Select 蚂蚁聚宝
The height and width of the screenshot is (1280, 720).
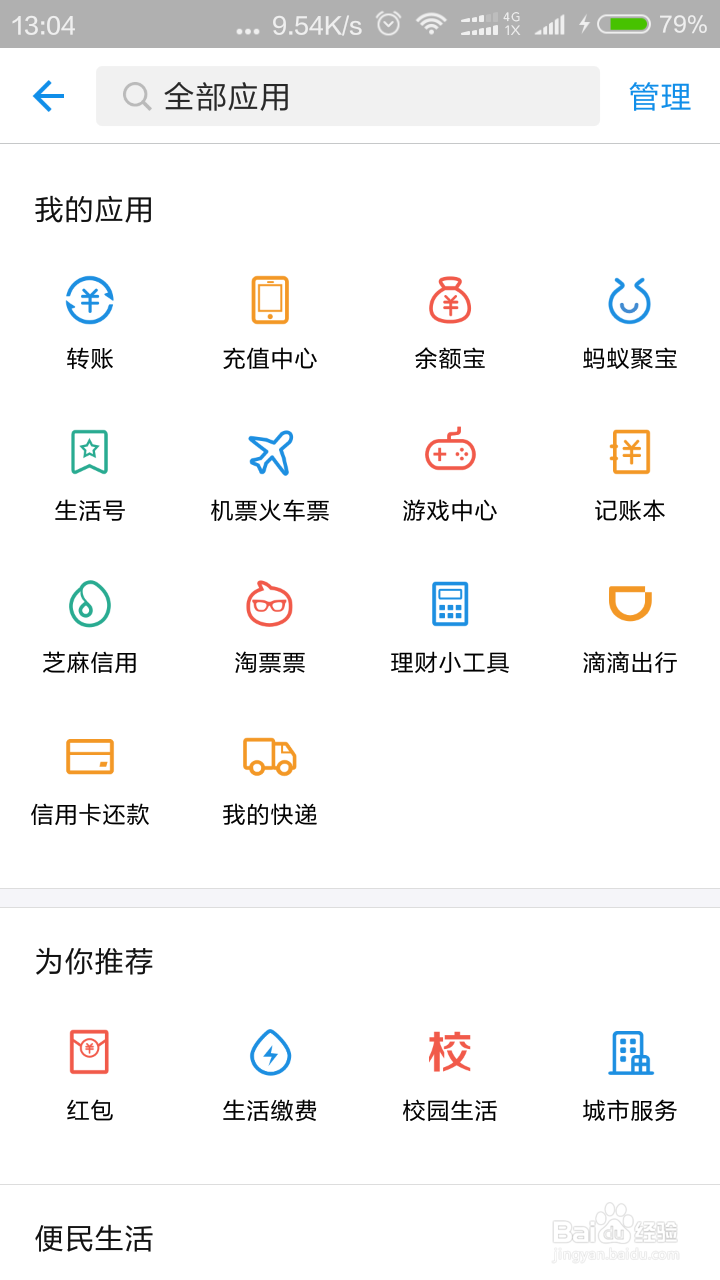tap(630, 322)
